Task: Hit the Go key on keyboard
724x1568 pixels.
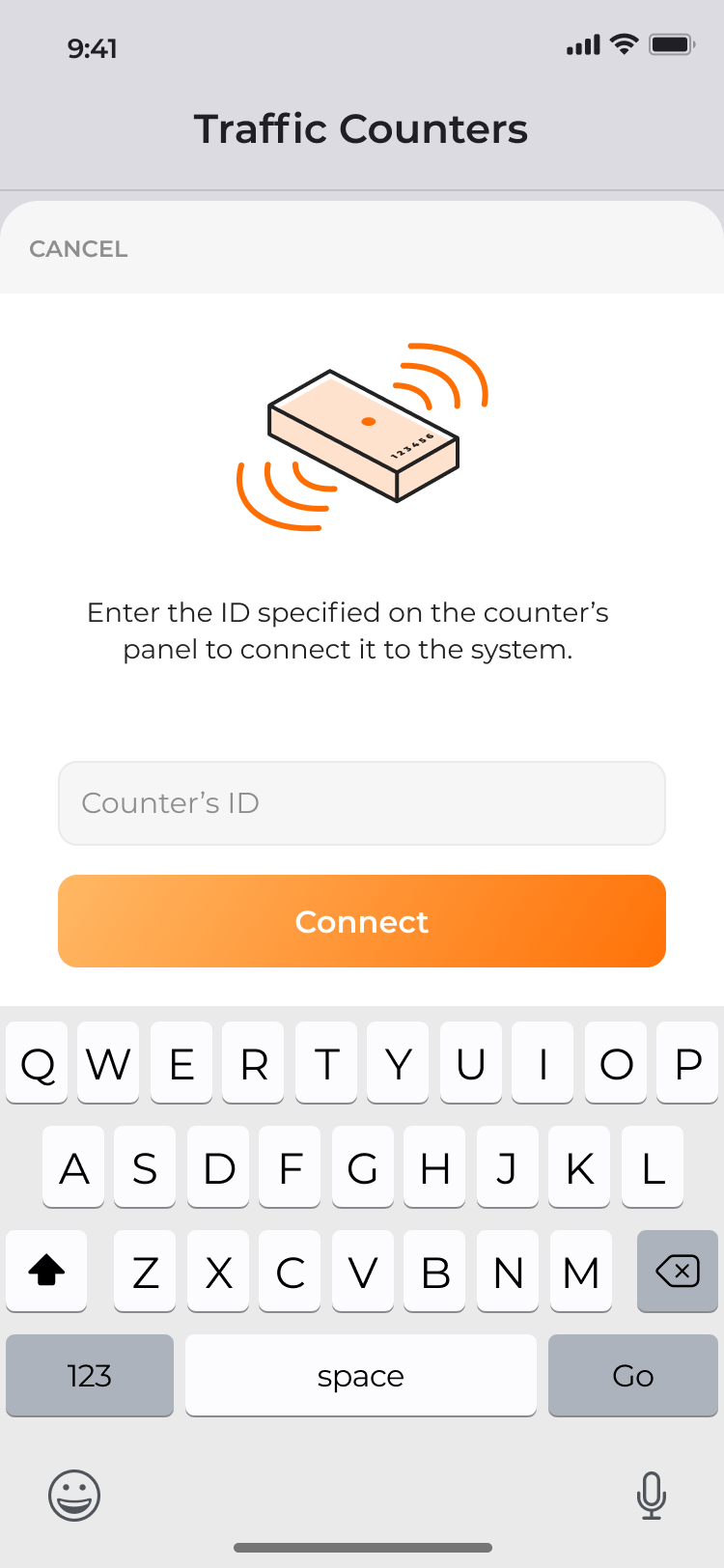Action: click(x=632, y=1375)
